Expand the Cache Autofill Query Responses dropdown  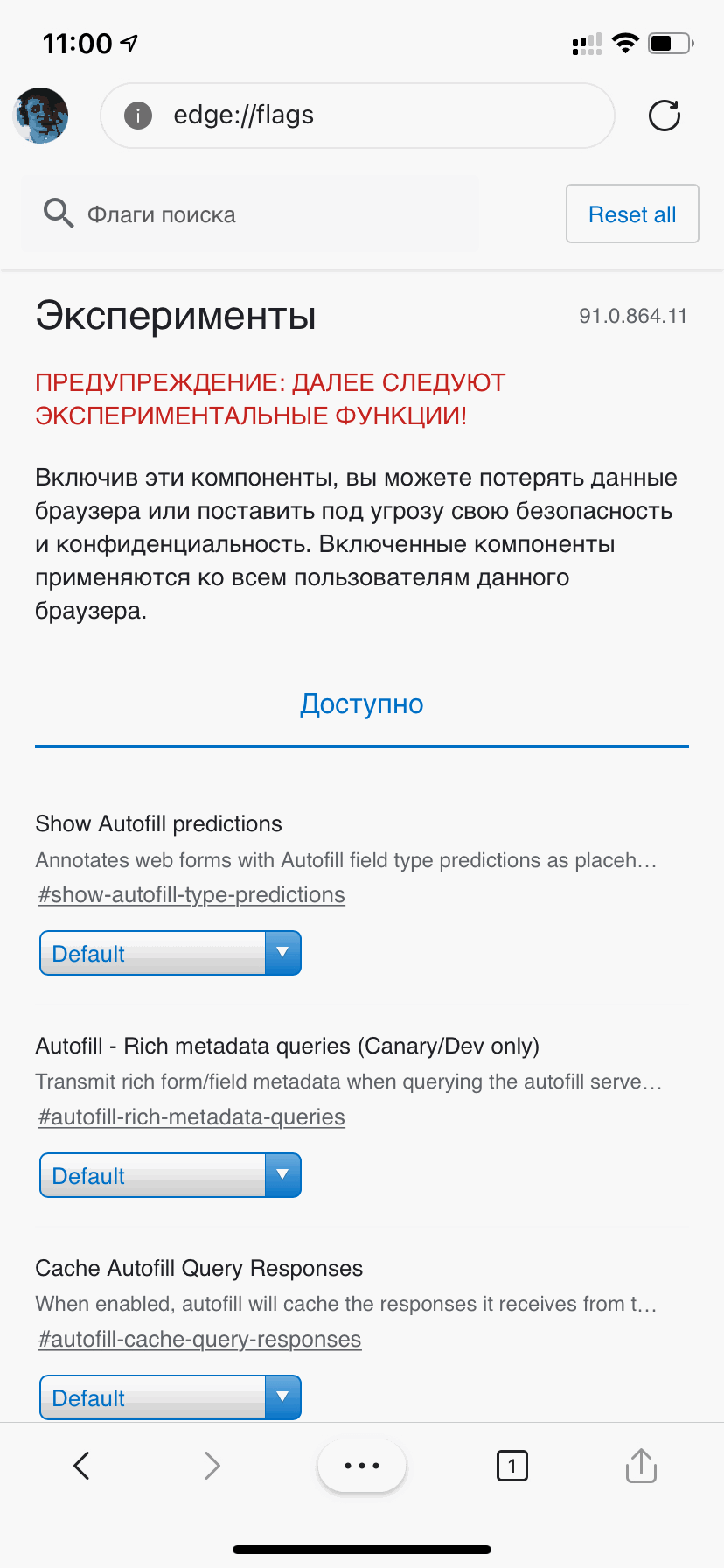coord(171,1397)
